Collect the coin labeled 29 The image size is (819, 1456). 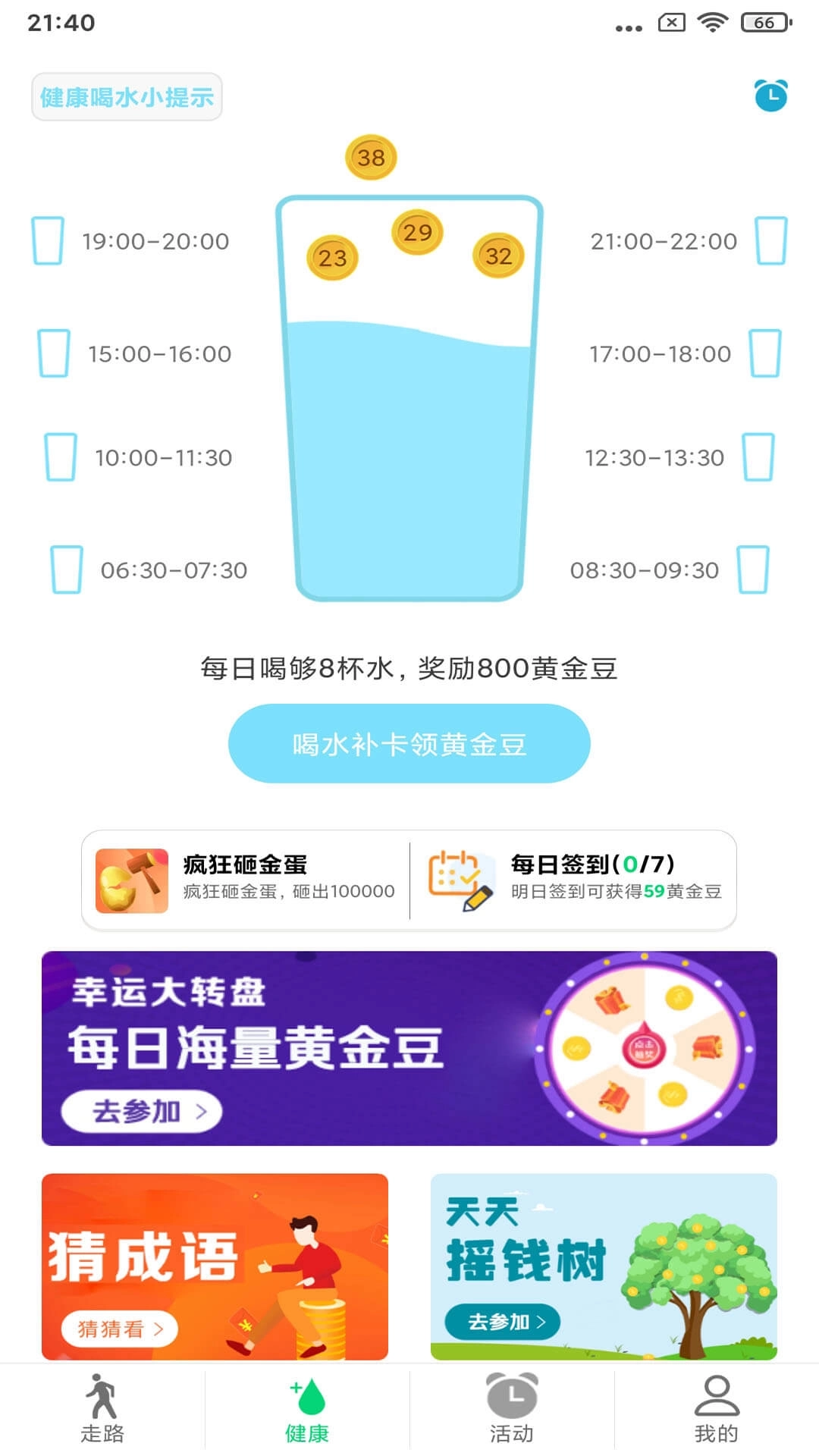pyautogui.click(x=417, y=233)
